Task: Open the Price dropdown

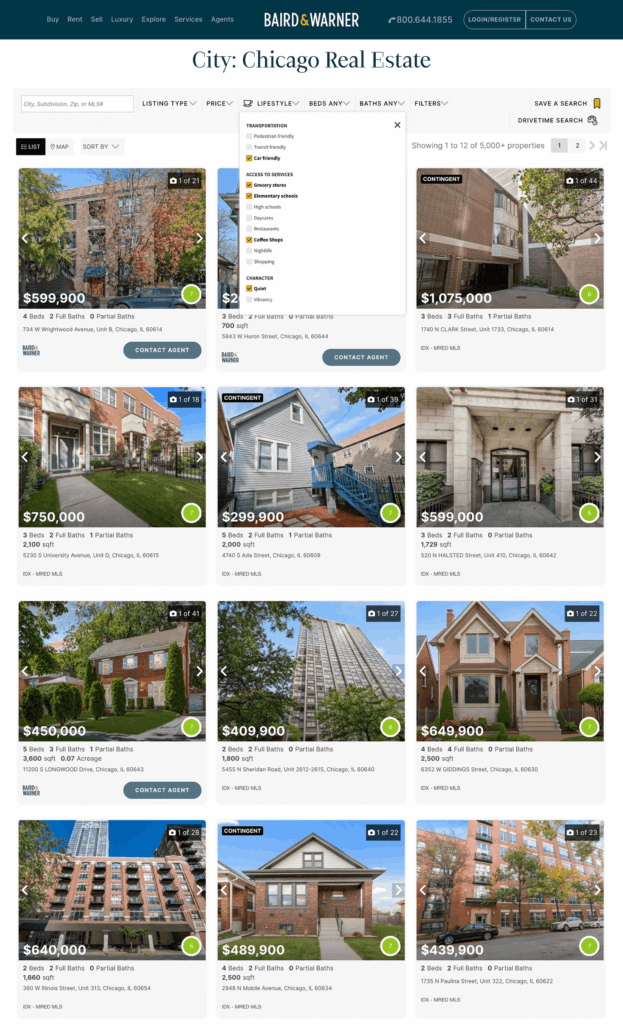Action: [x=219, y=103]
